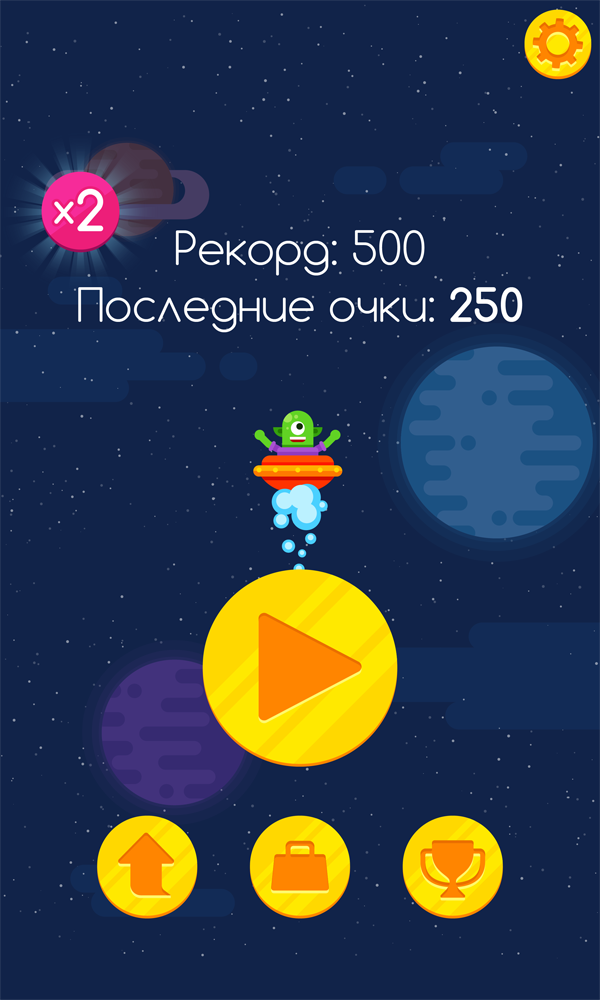Open upgrades with the arrow button
Image resolution: width=600 pixels, height=1000 pixels.
[147, 866]
